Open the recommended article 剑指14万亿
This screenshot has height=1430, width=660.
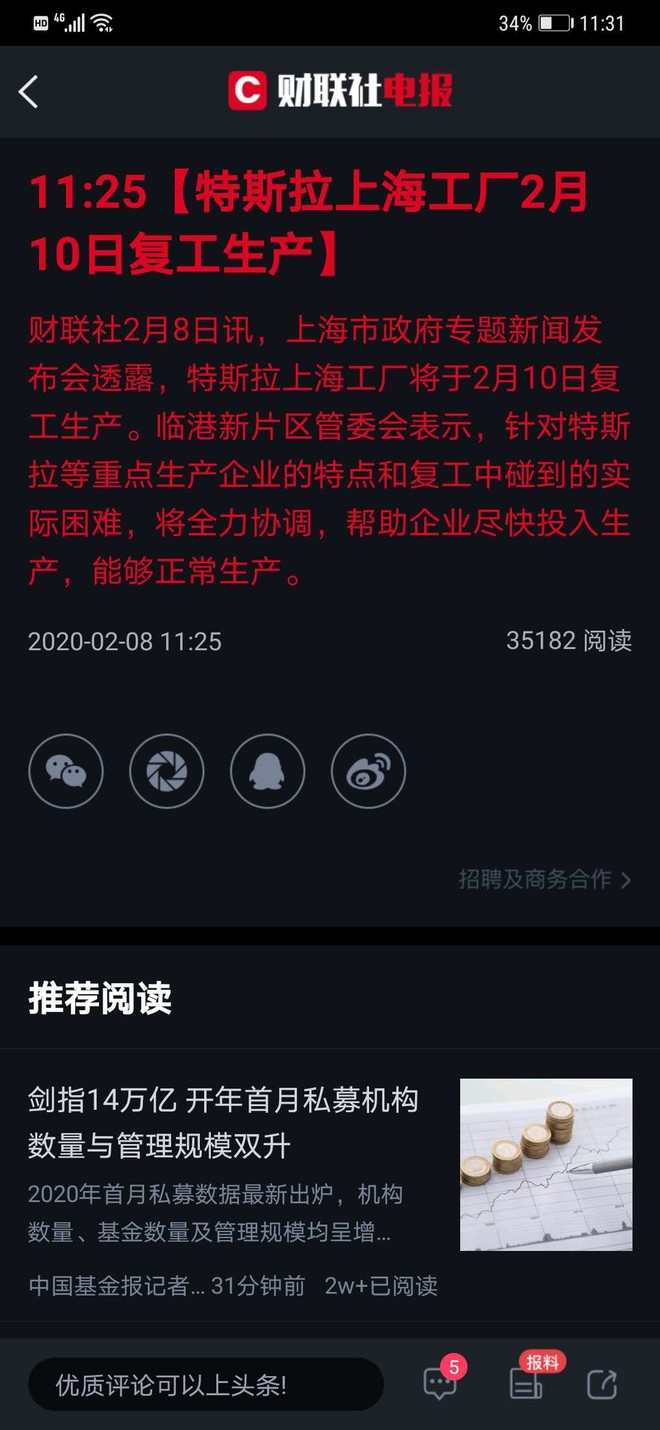click(330, 1186)
